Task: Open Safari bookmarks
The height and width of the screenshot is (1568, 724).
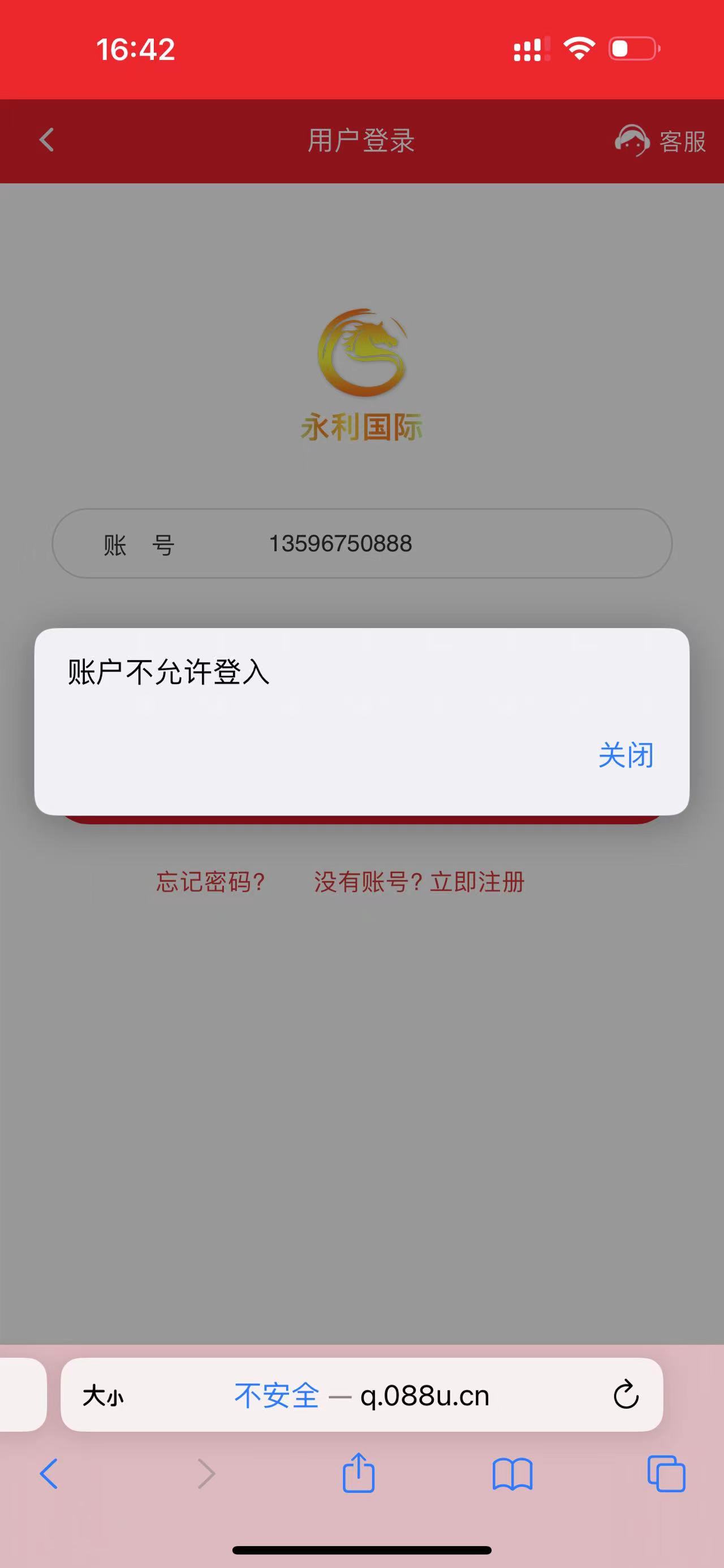Action: (x=512, y=1474)
